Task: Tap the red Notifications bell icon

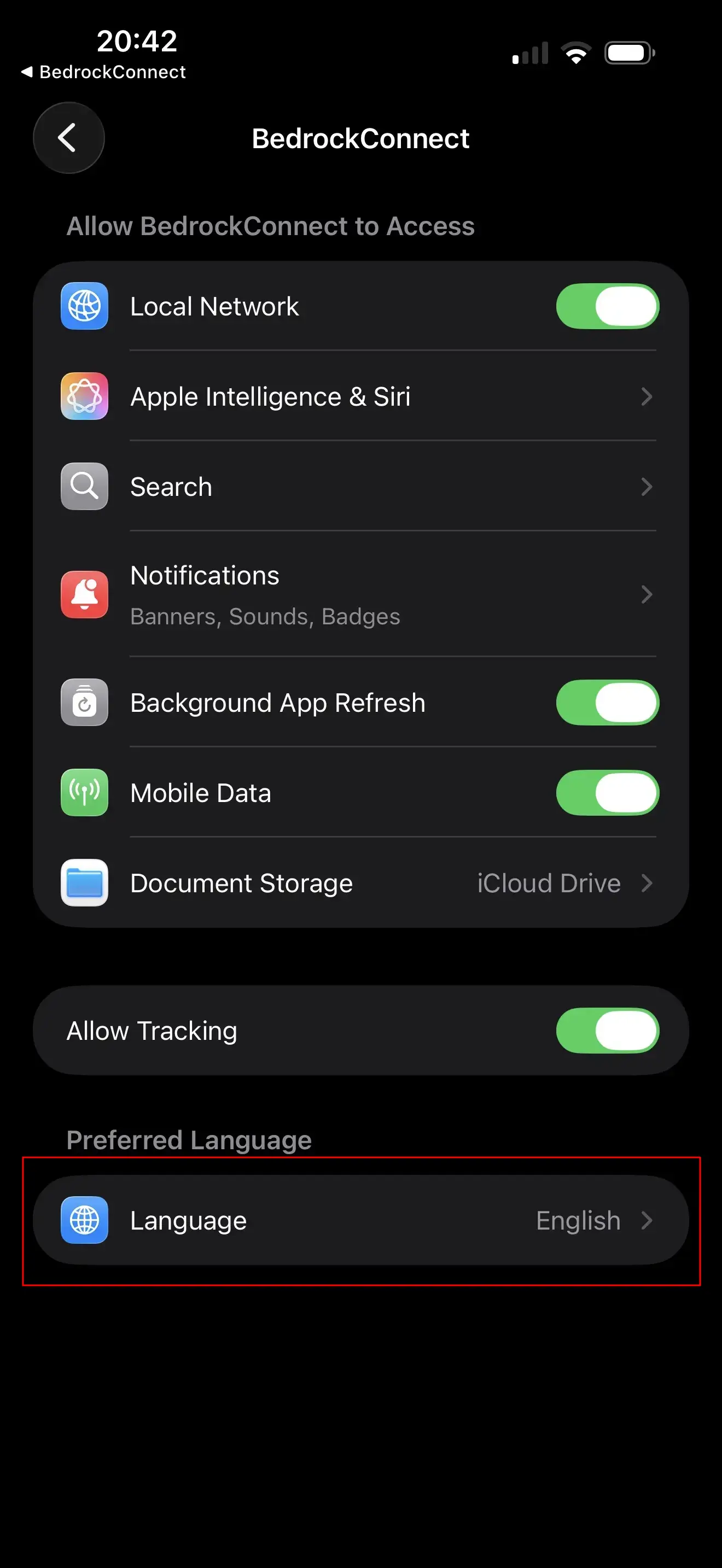Action: tap(84, 595)
